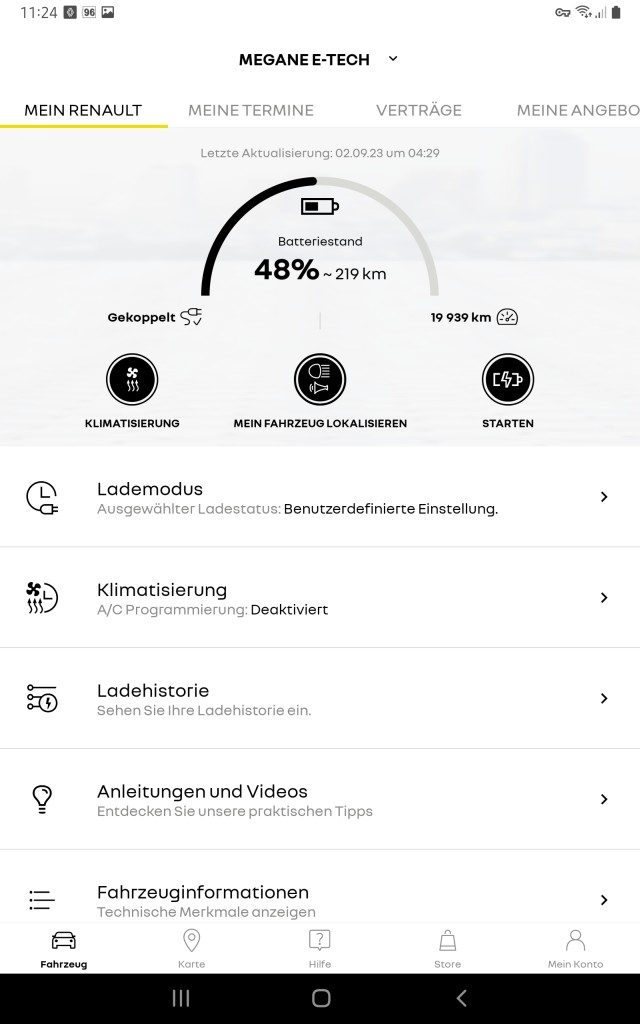Open Lademodus settings row
This screenshot has width=640, height=1024.
(x=320, y=498)
